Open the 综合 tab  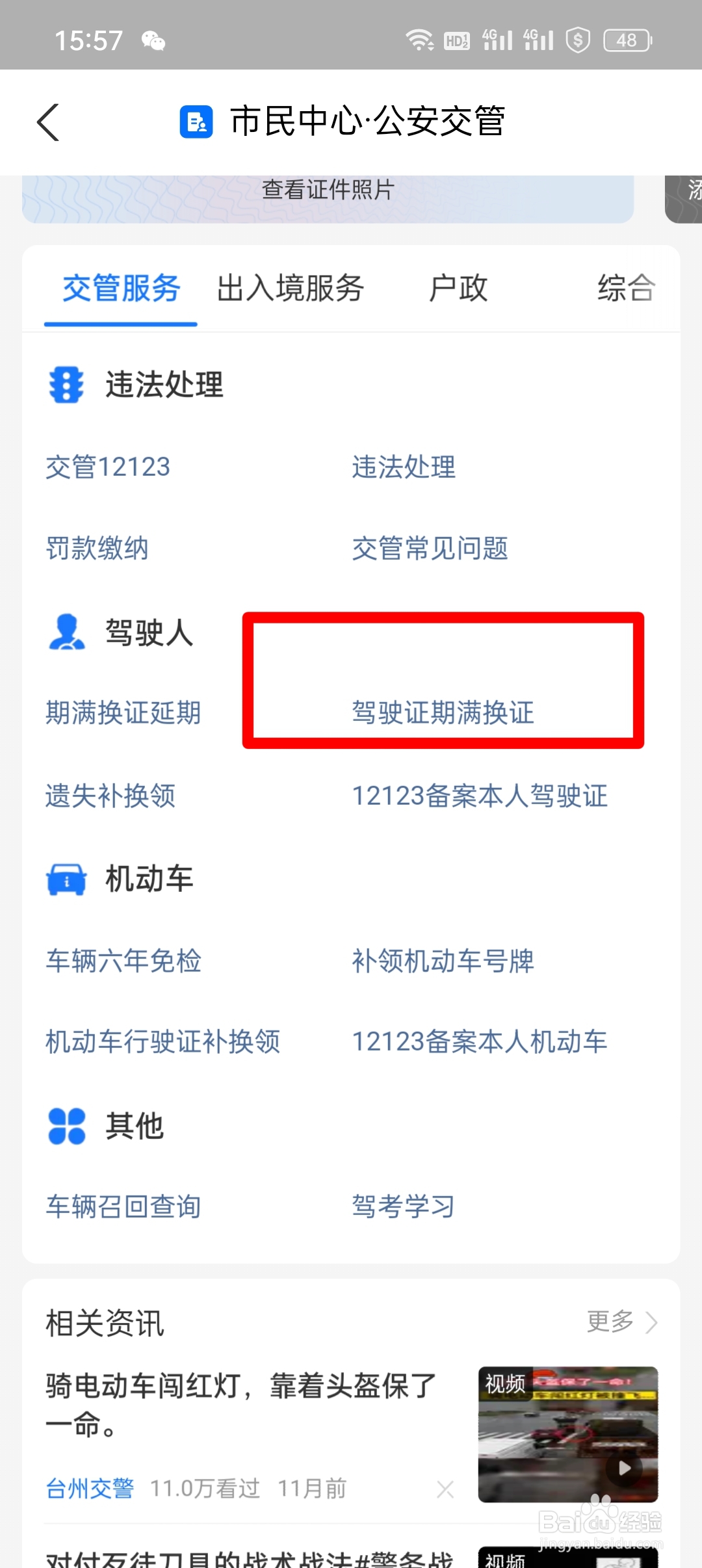[626, 289]
